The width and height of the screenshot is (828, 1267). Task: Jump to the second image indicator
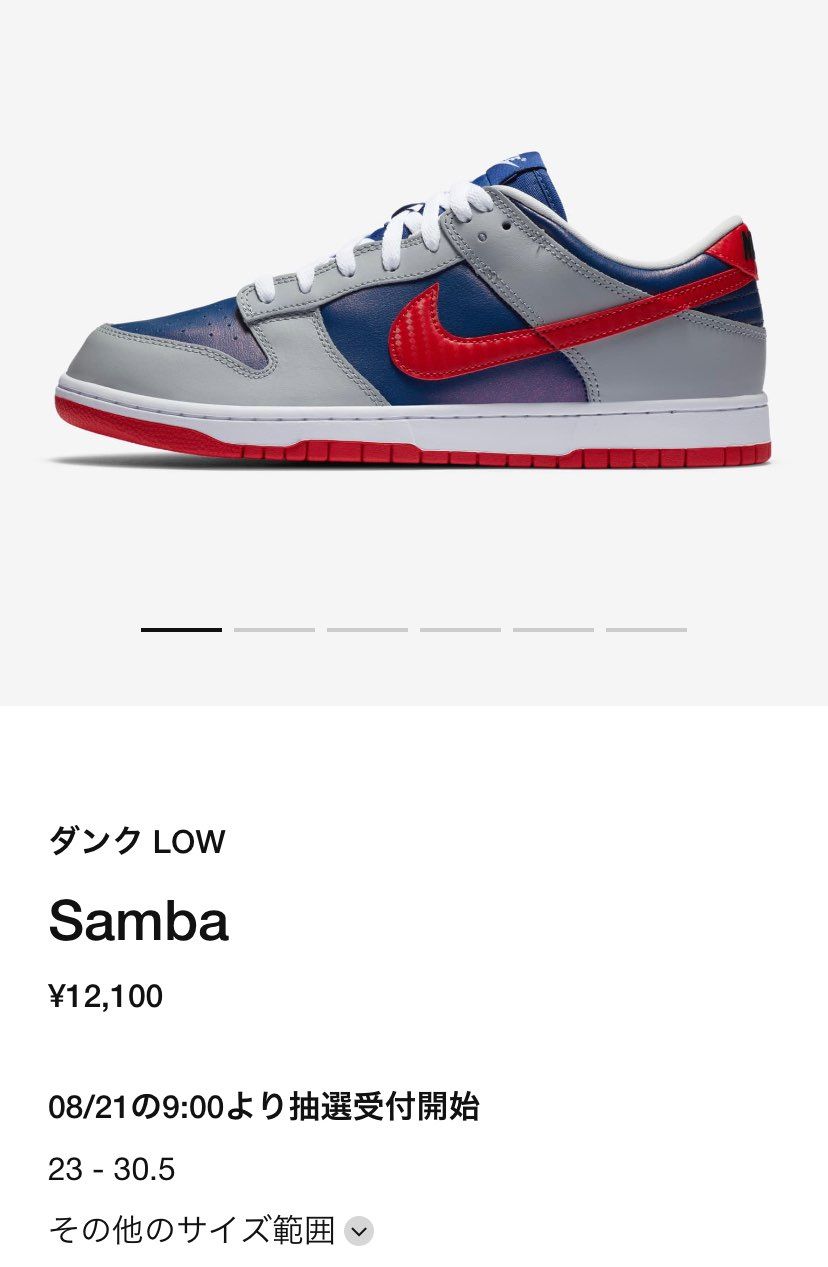(274, 630)
